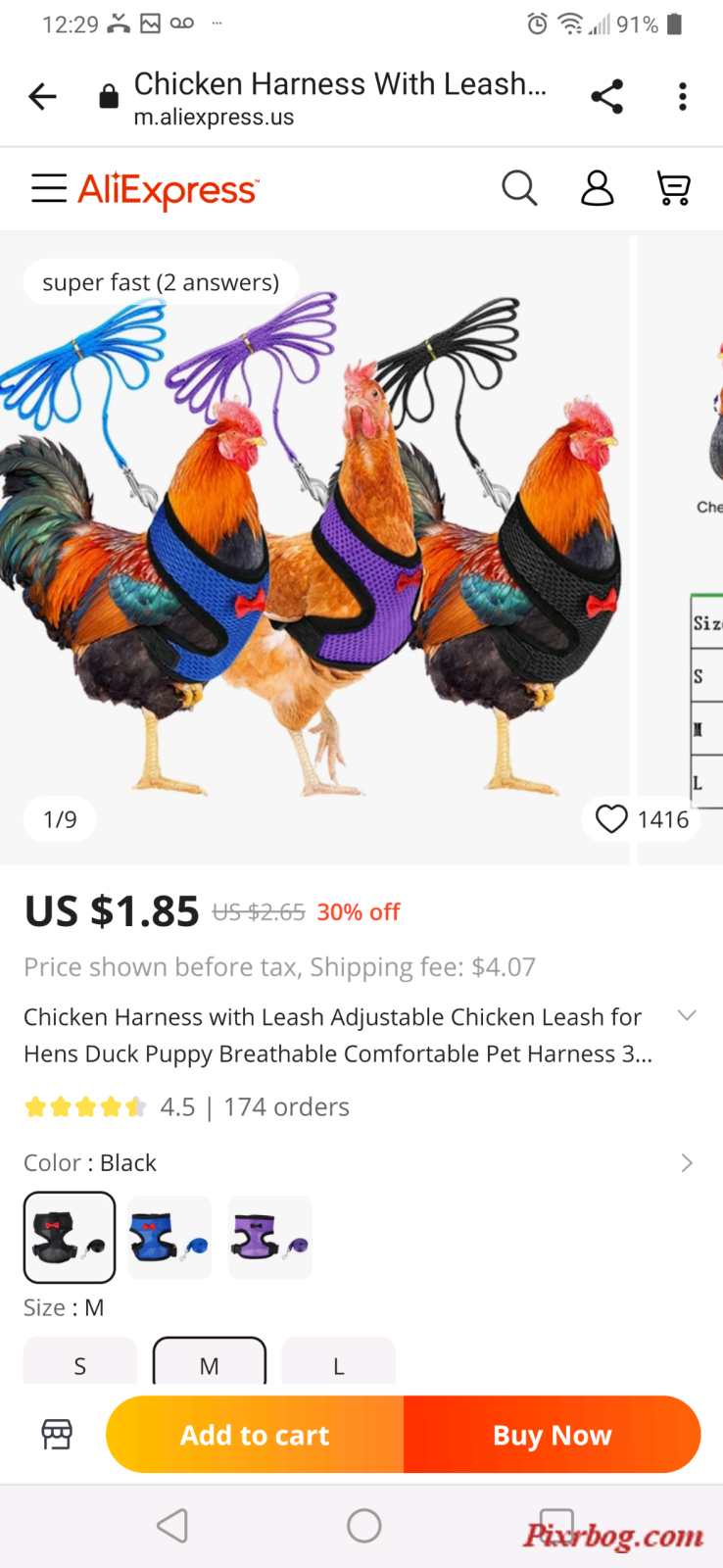Go back using the browser back arrow
The height and width of the screenshot is (1568, 723).
[42, 96]
